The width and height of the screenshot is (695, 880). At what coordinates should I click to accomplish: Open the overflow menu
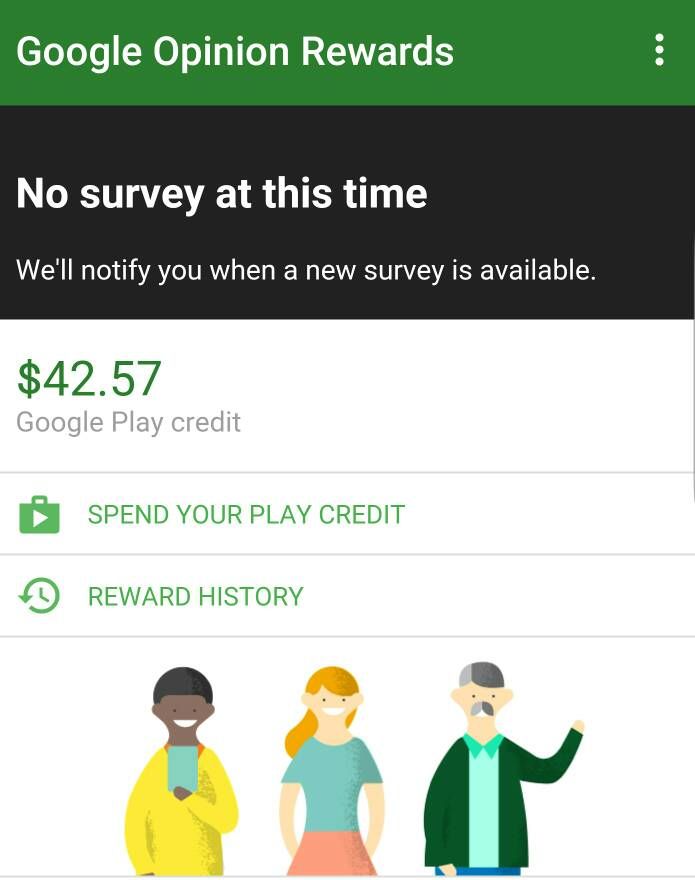click(658, 50)
